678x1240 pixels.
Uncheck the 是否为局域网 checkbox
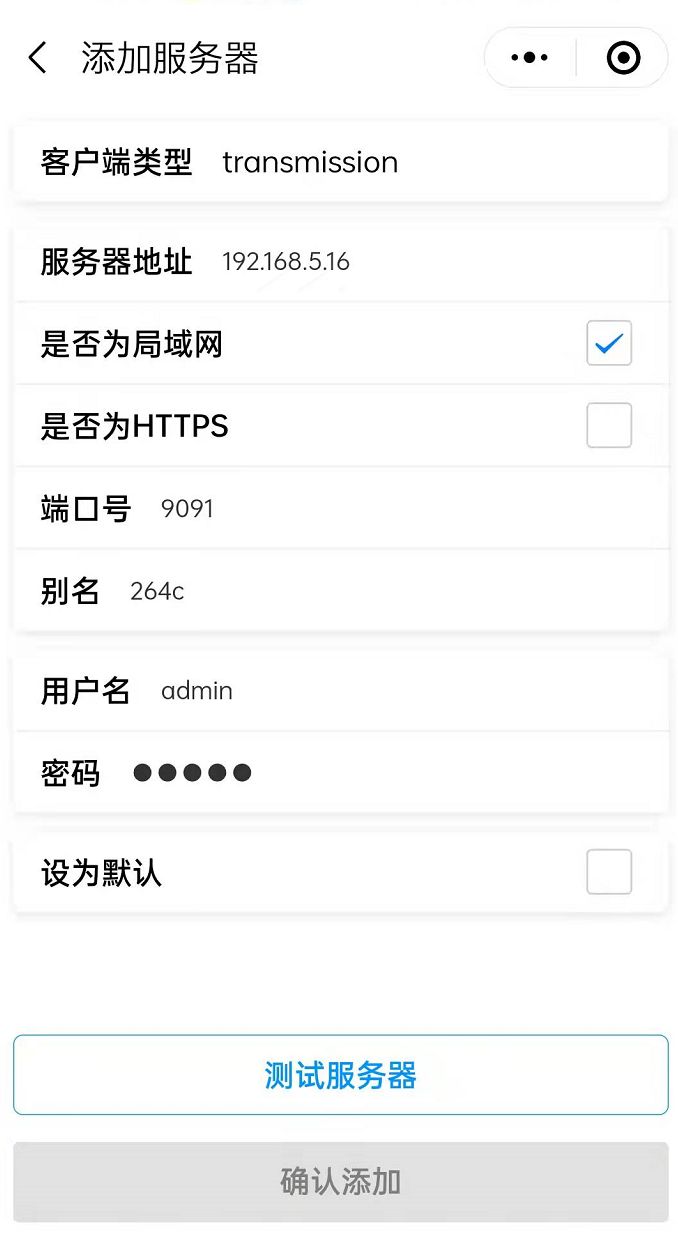[x=609, y=343]
